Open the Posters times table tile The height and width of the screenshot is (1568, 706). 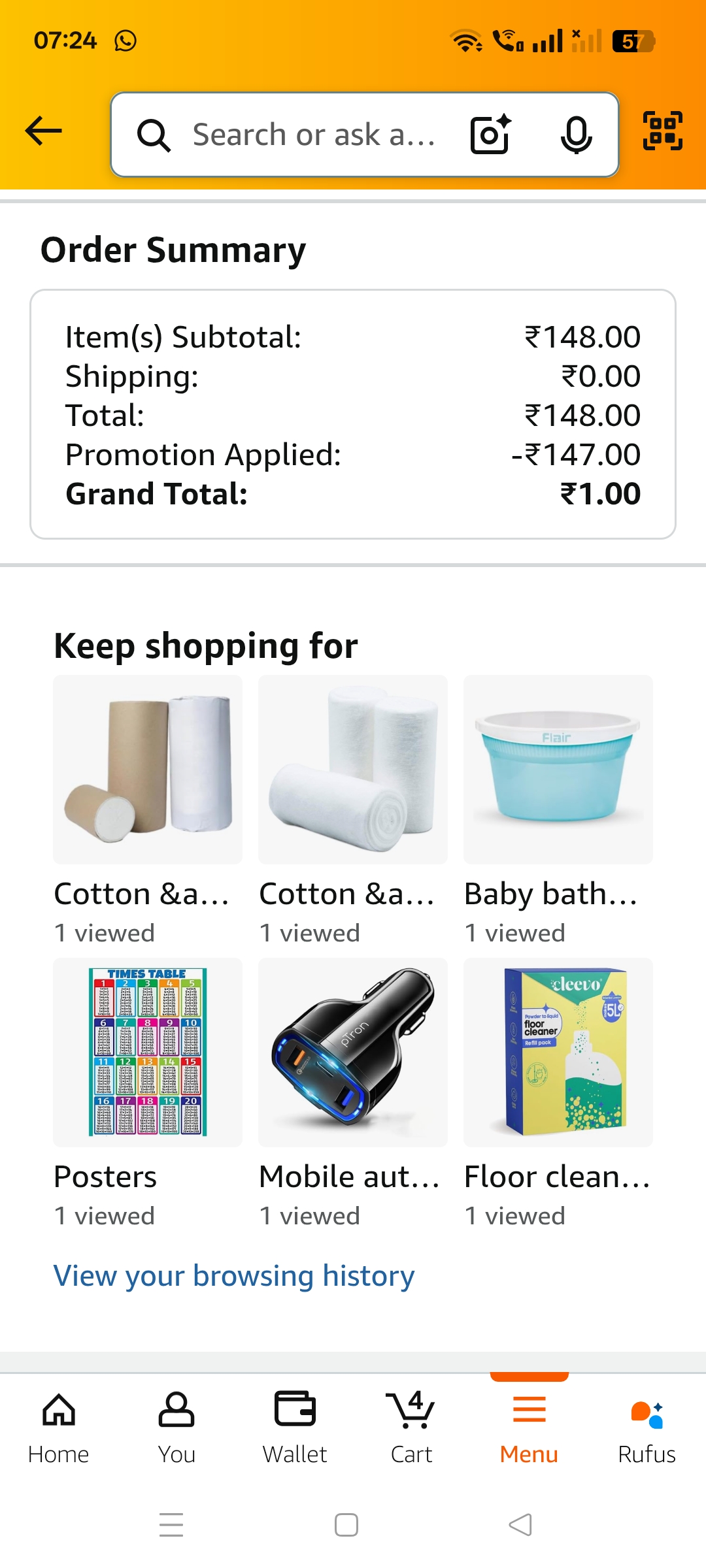(x=148, y=1052)
